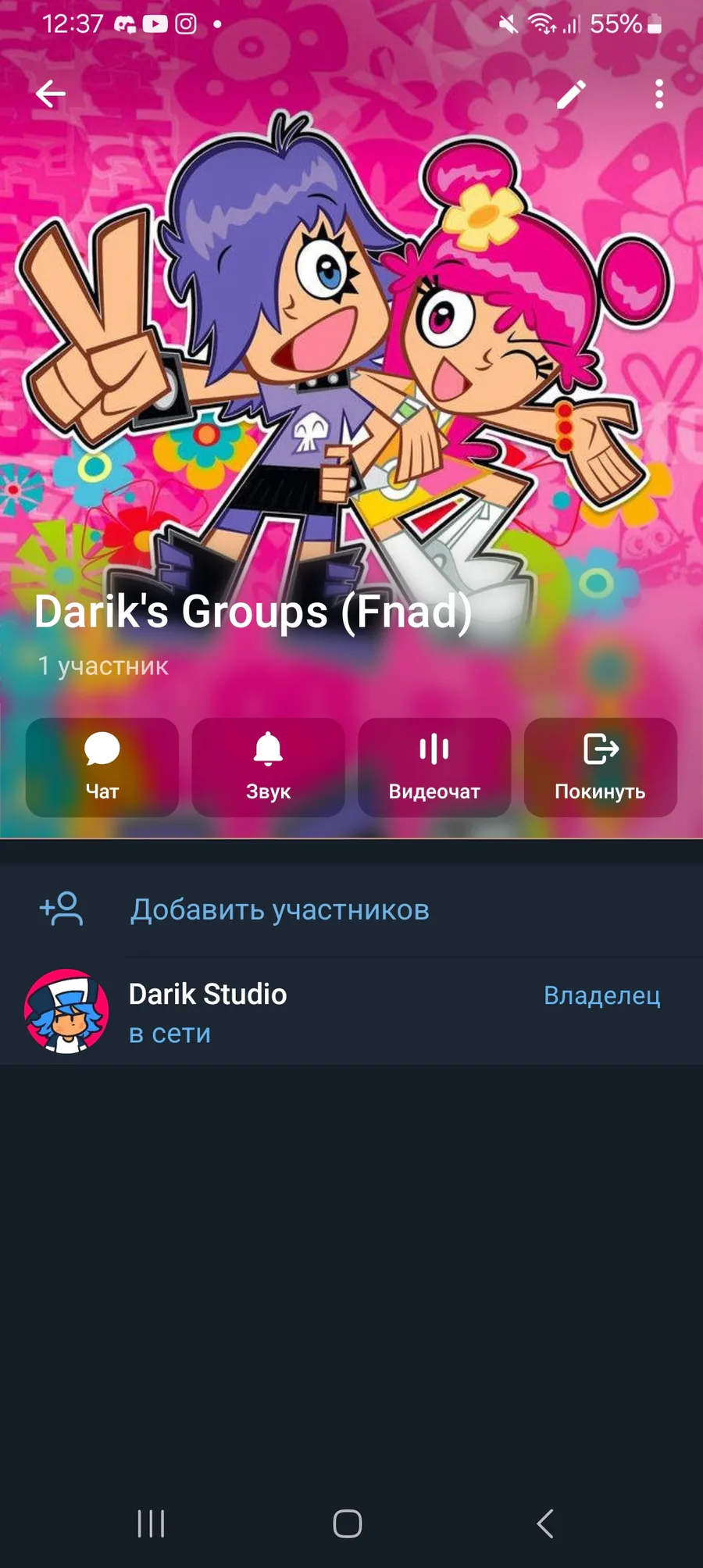The height and width of the screenshot is (1568, 703).
Task: Leave the group with Покинуть
Action: click(600, 767)
